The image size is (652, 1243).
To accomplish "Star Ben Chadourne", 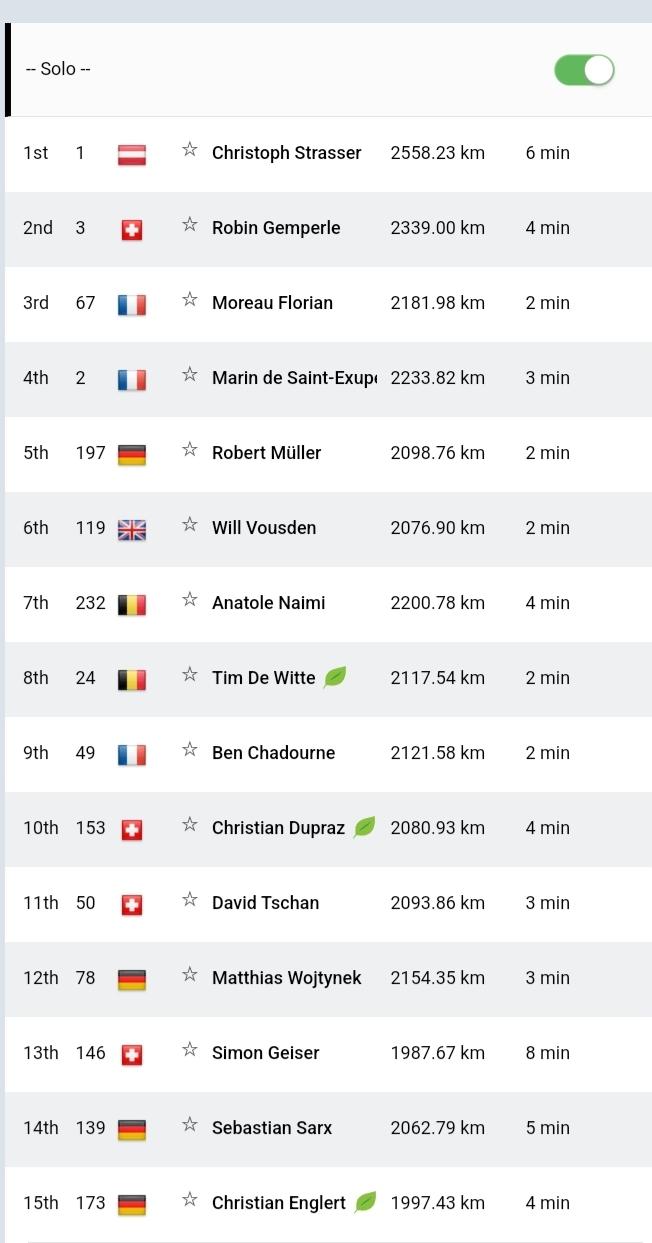I will coord(190,750).
